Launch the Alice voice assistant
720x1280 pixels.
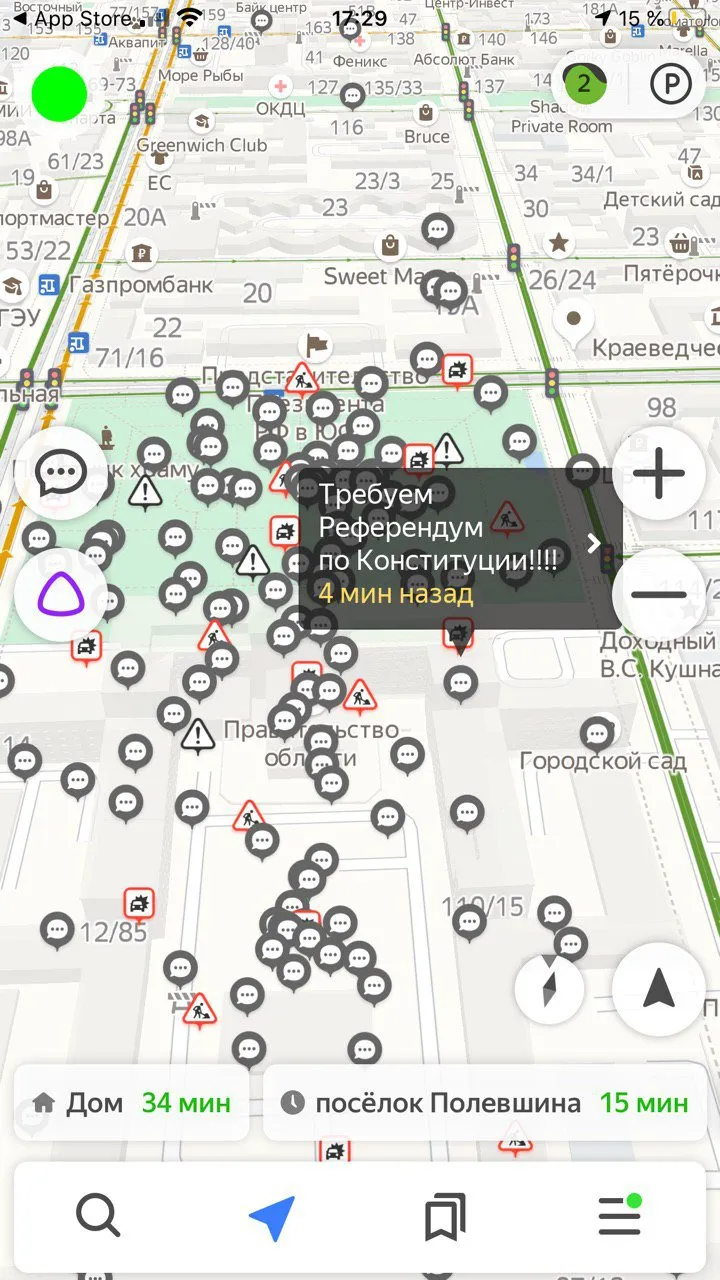61,594
